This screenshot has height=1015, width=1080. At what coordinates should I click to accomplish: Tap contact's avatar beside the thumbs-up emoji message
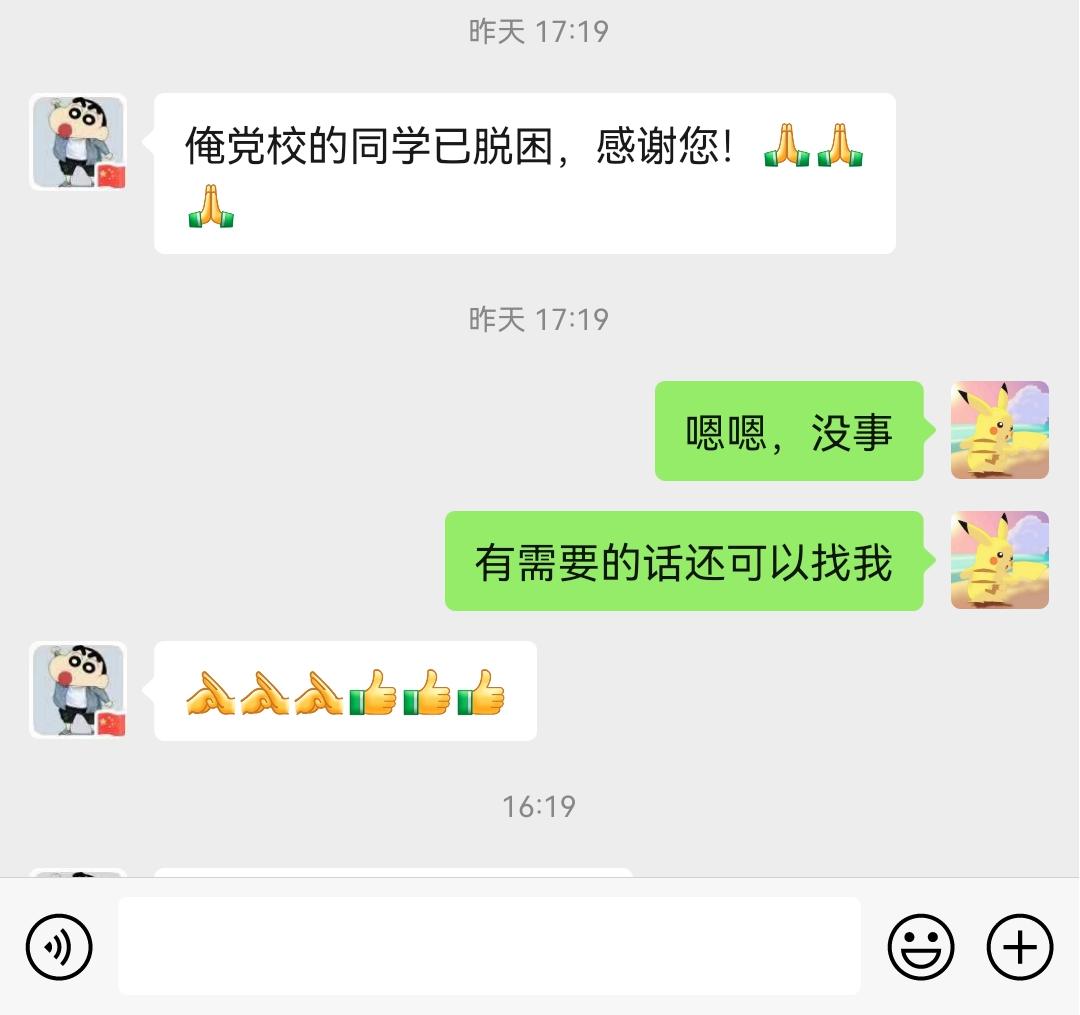78,690
